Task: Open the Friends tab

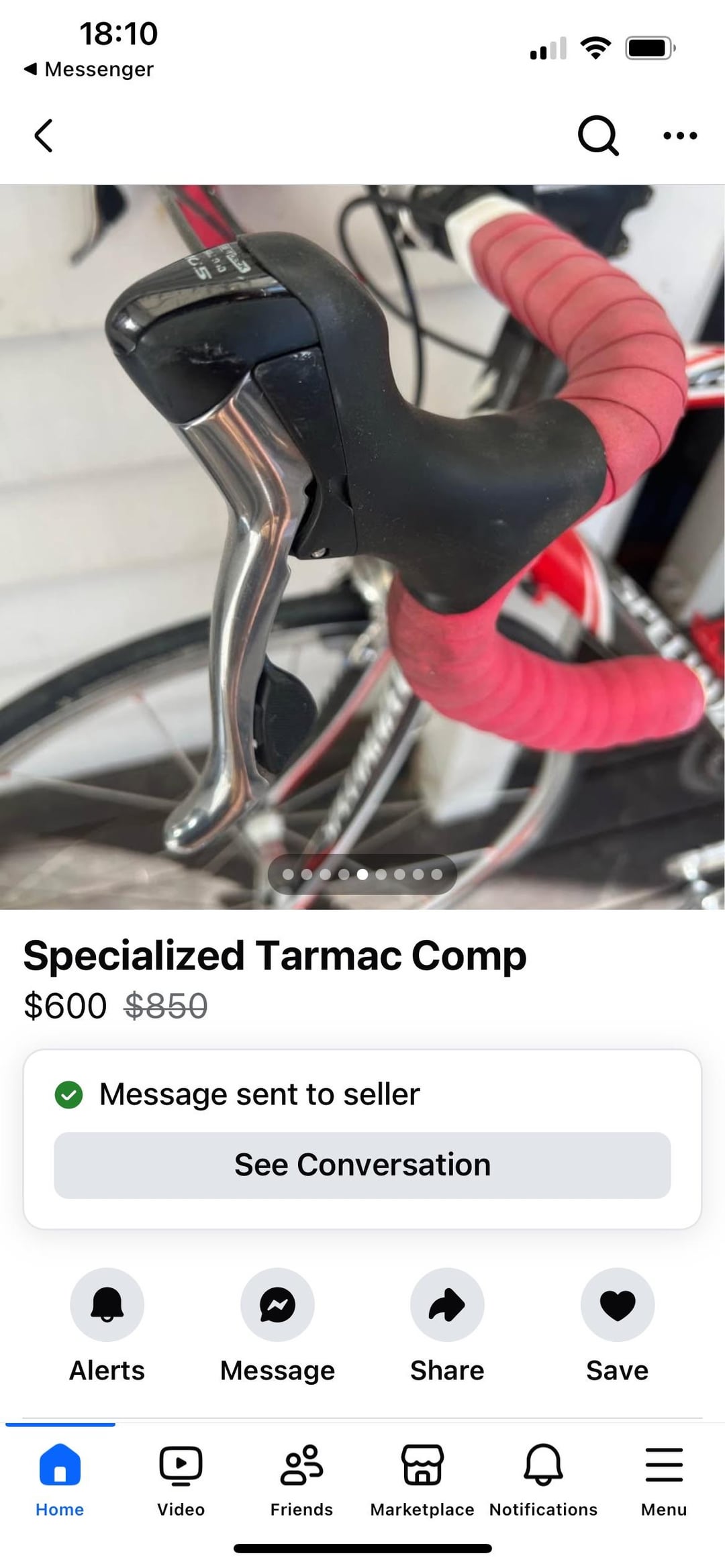Action: pos(301,1479)
